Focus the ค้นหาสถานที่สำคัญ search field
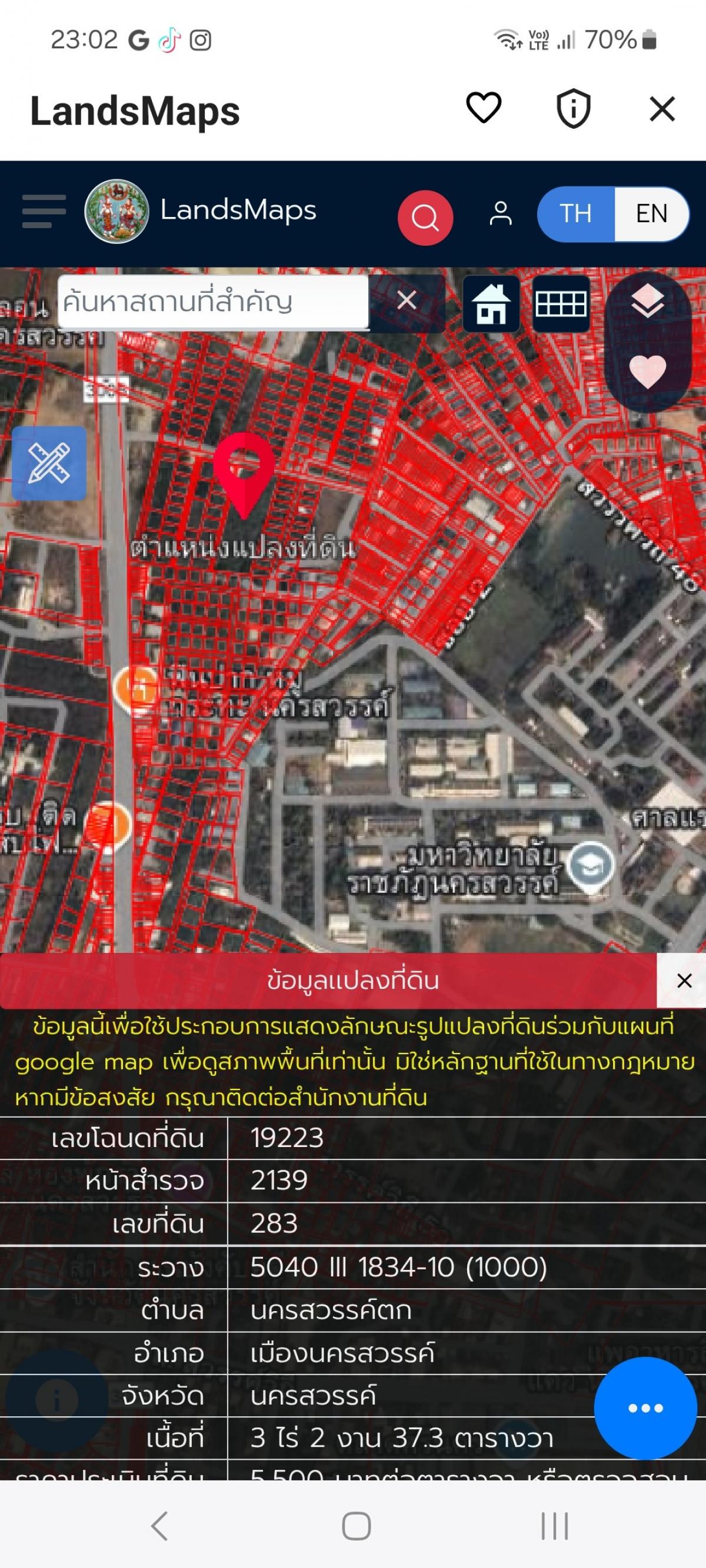Viewport: 706px width, 1568px height. coord(213,302)
